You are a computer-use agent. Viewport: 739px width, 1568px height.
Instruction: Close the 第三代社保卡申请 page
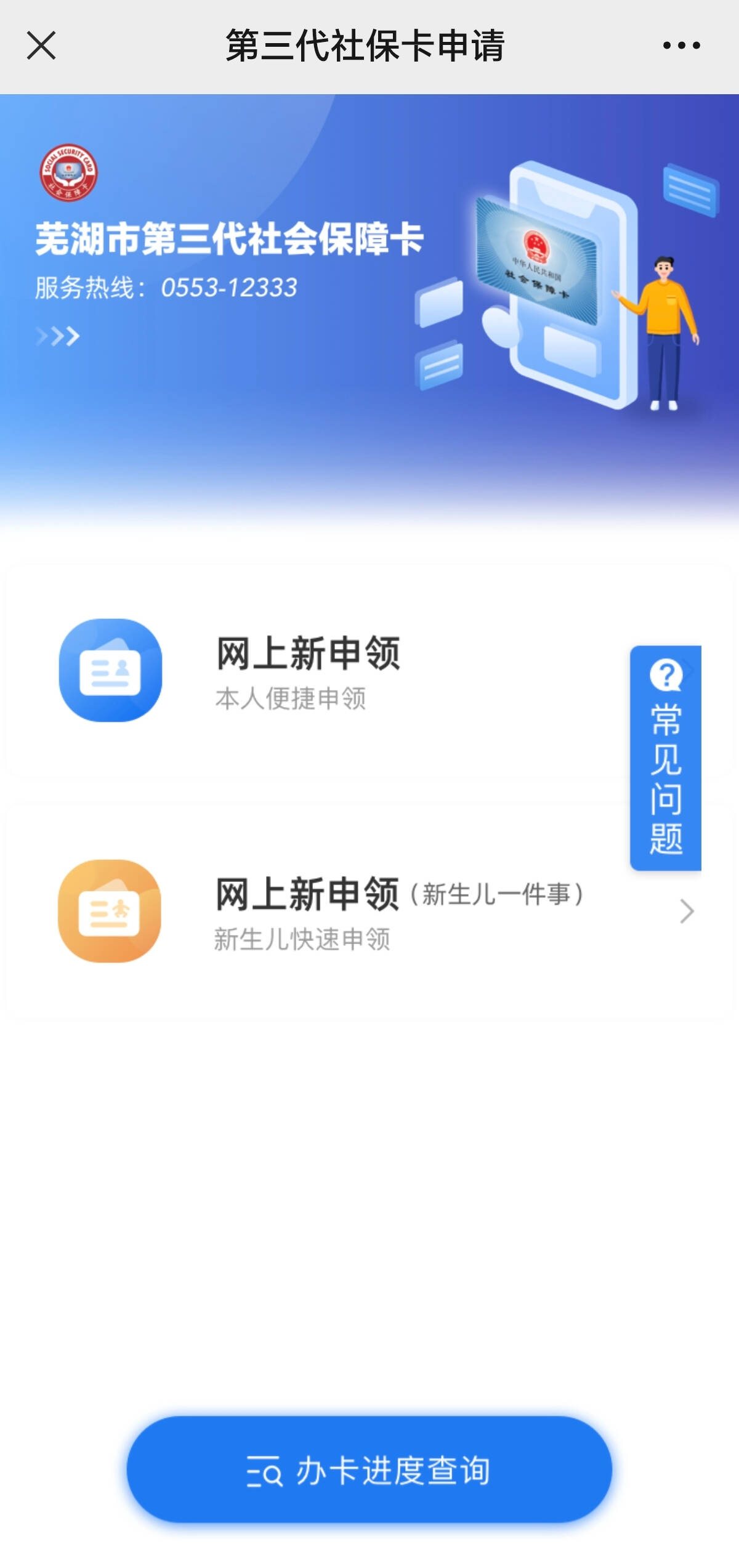tap(41, 46)
